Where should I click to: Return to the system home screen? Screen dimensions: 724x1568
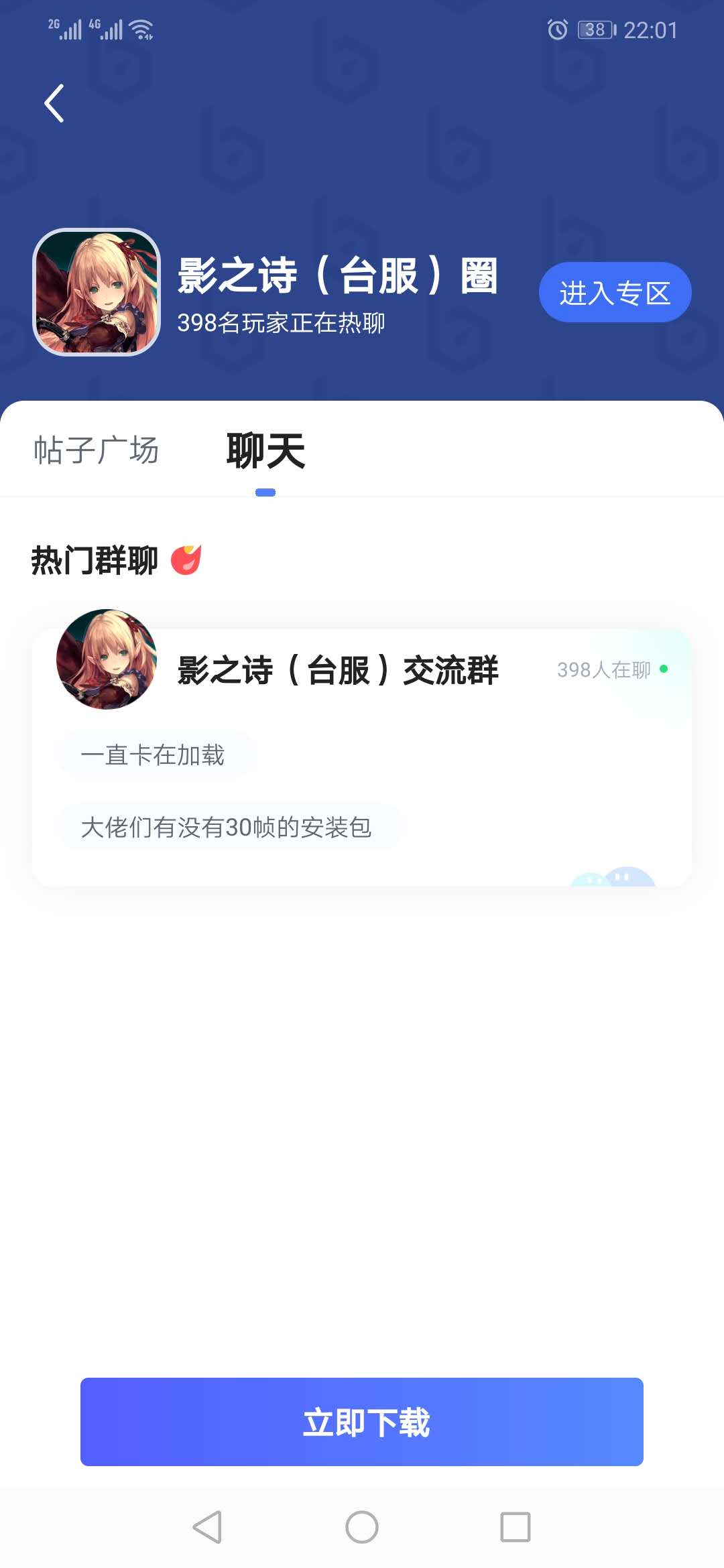click(x=362, y=1527)
